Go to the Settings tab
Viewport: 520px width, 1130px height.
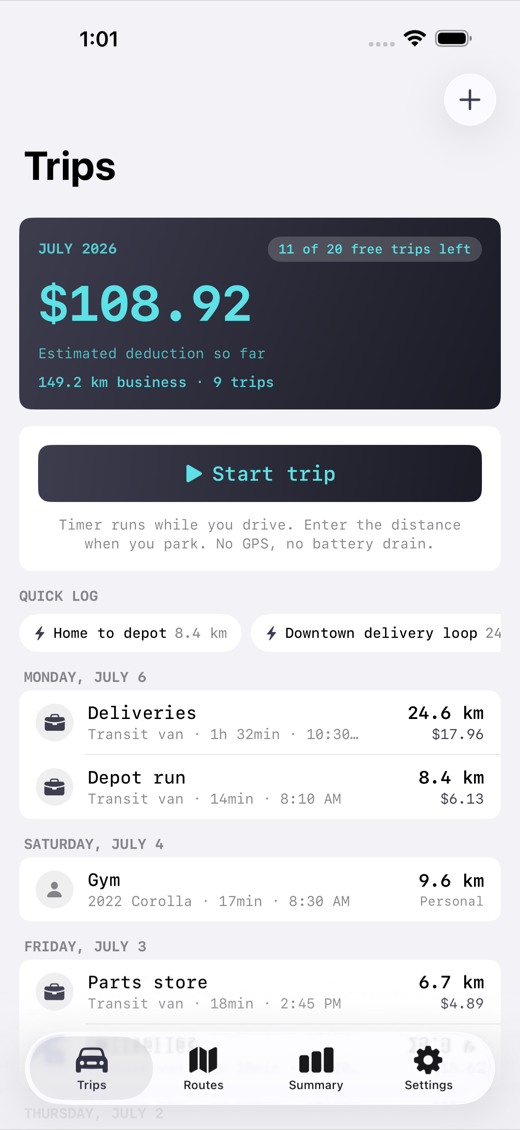429,1069
